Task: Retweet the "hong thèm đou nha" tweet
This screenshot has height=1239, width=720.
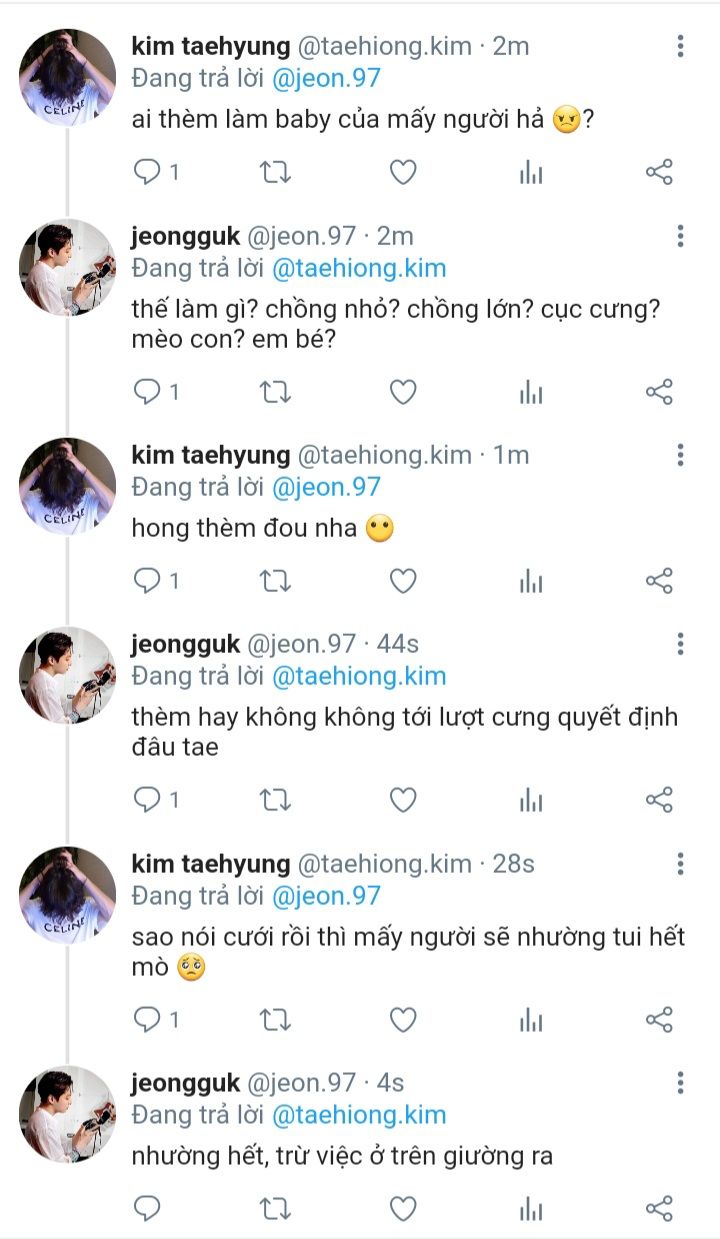Action: pyautogui.click(x=275, y=581)
